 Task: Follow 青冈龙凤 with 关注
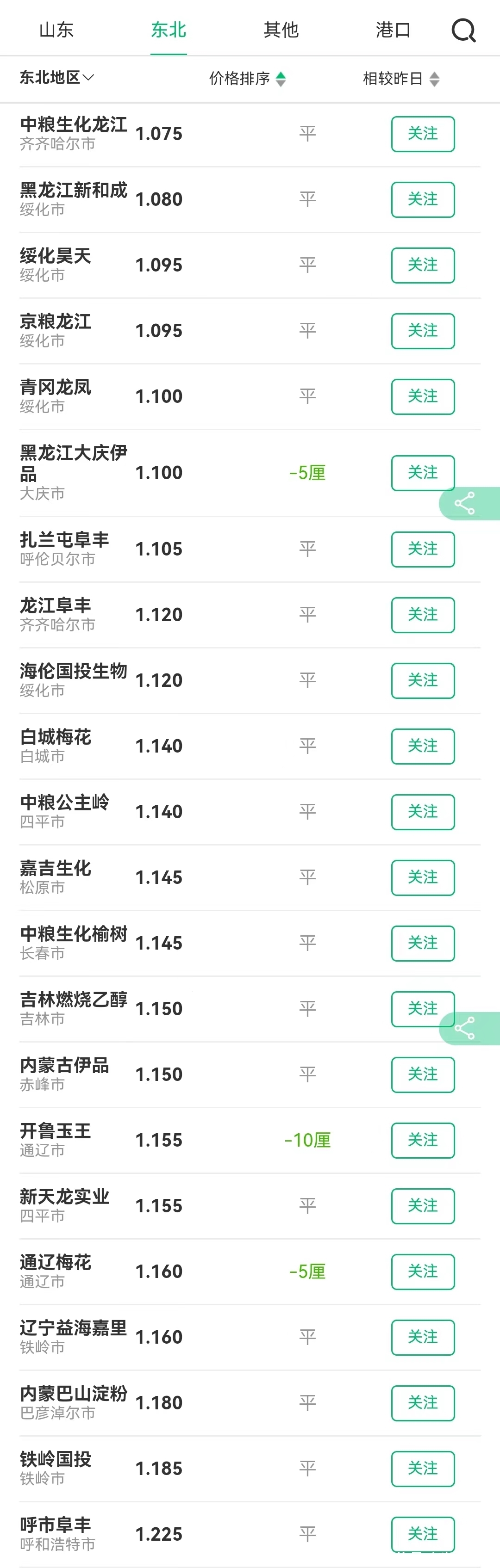tap(423, 397)
